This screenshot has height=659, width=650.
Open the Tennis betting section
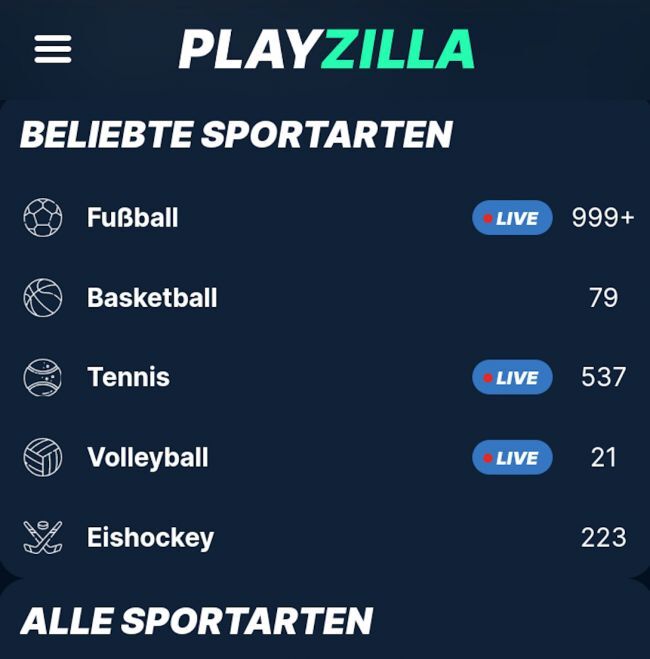coord(128,378)
